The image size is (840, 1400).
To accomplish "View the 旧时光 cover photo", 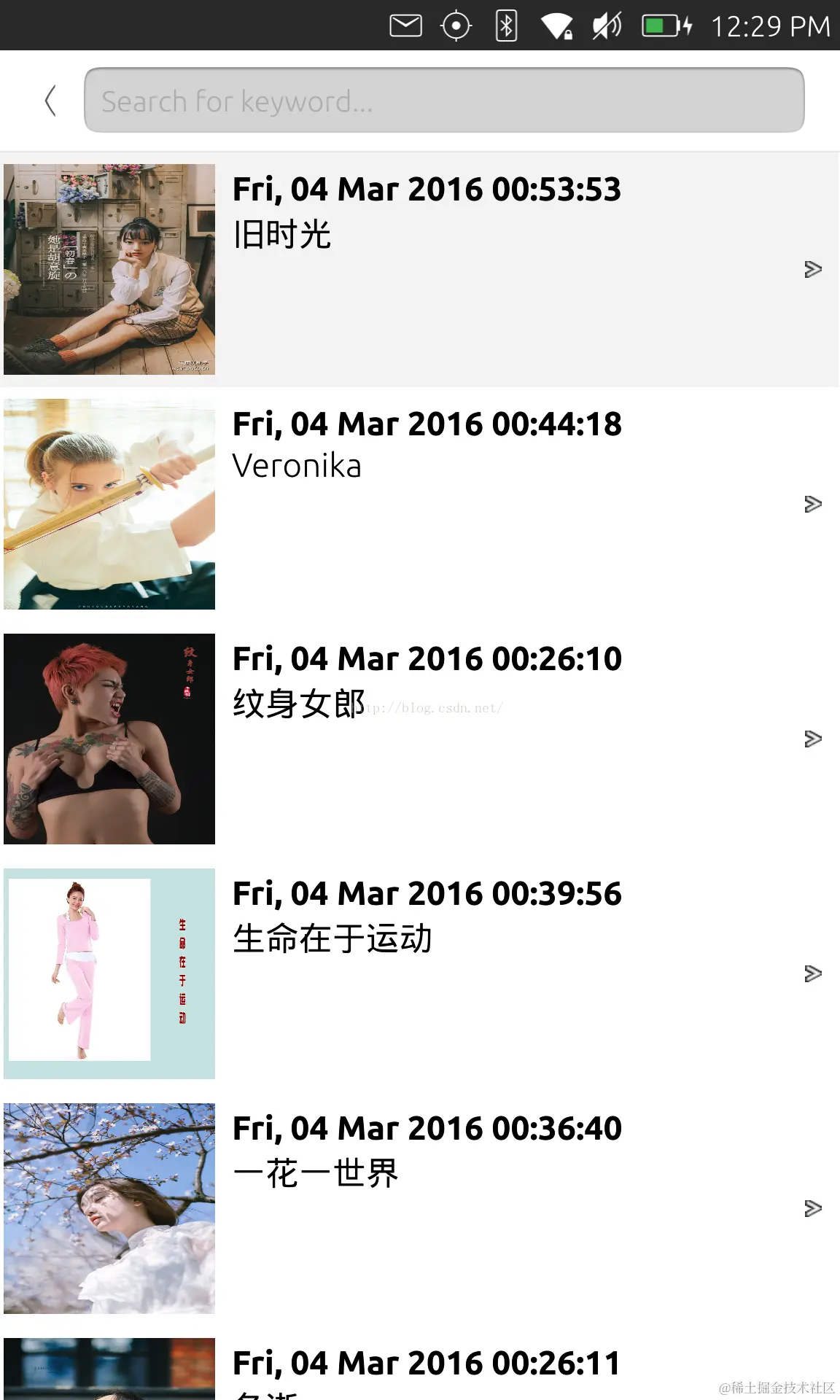I will click(x=109, y=269).
